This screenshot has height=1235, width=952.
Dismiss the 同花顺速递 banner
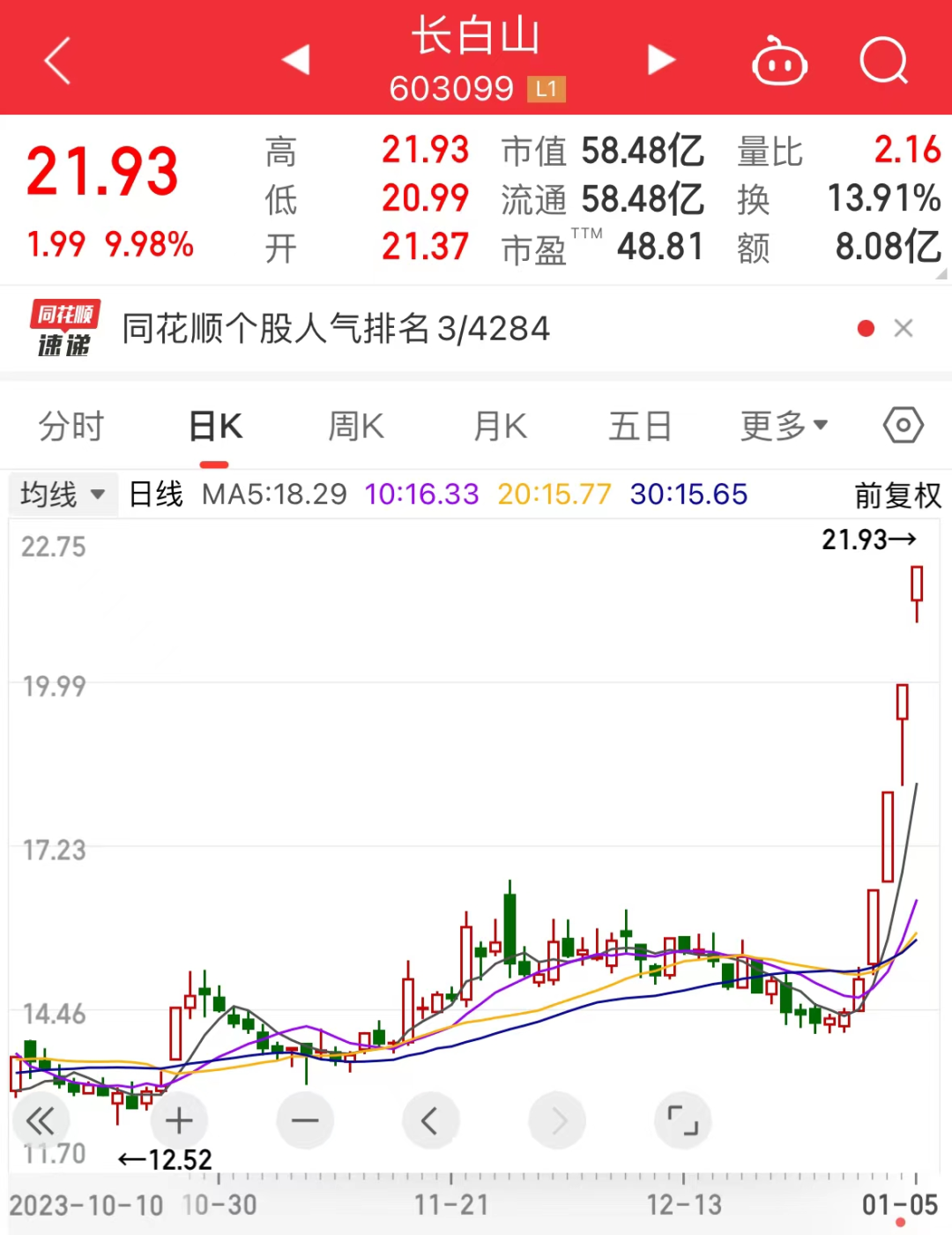pos(903,329)
